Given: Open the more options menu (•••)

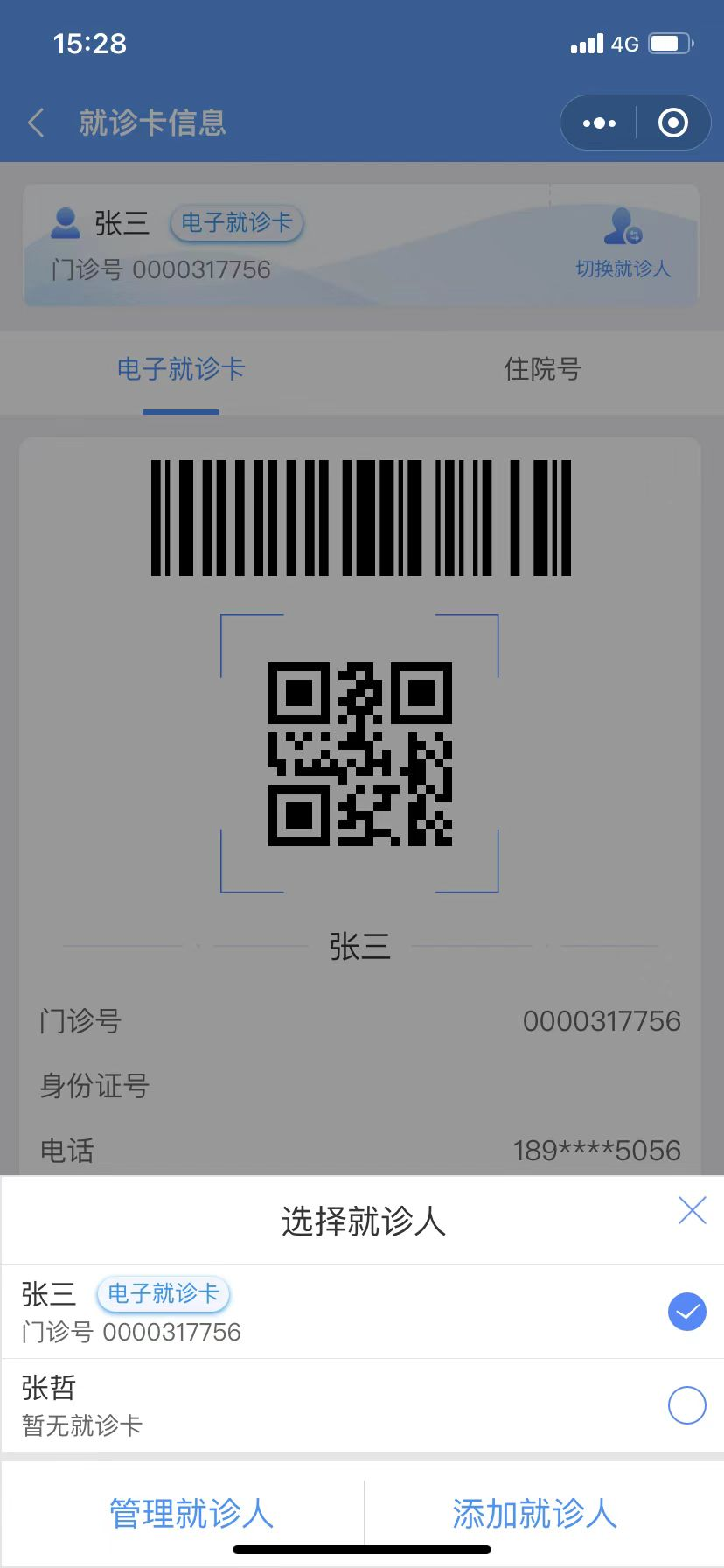Looking at the screenshot, I should click(x=597, y=122).
